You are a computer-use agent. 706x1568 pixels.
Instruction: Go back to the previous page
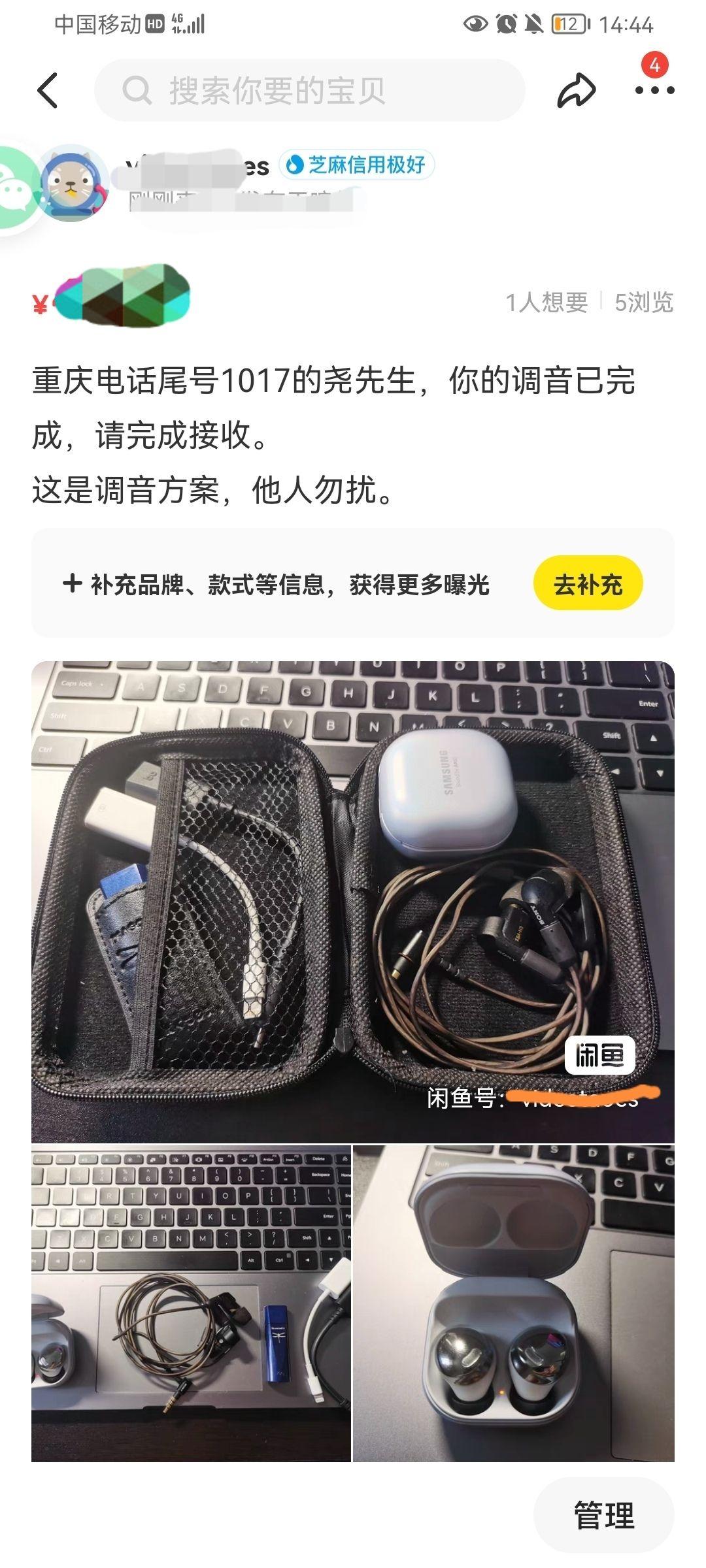tap(48, 90)
